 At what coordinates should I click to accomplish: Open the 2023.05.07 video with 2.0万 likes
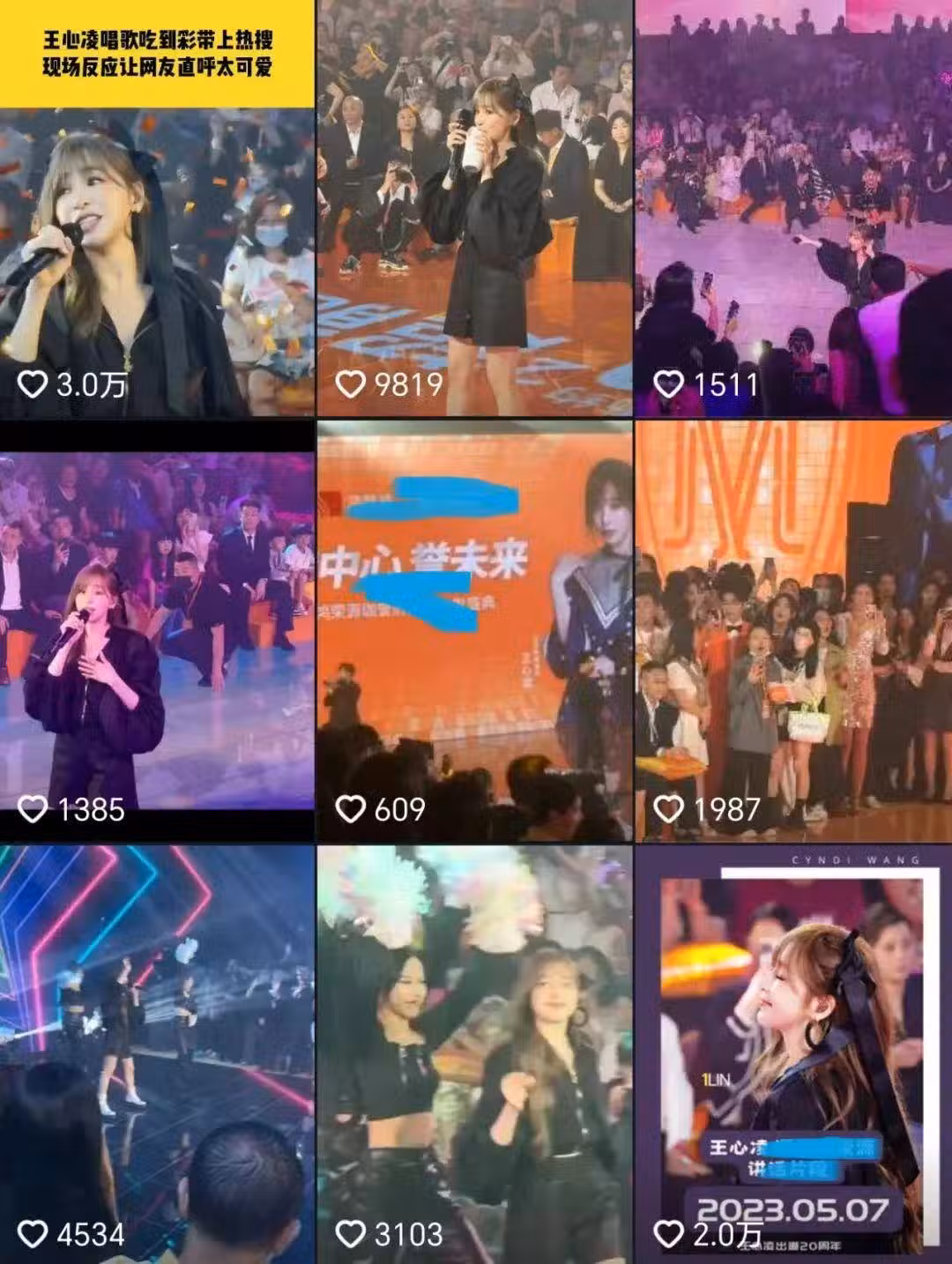click(x=793, y=1053)
